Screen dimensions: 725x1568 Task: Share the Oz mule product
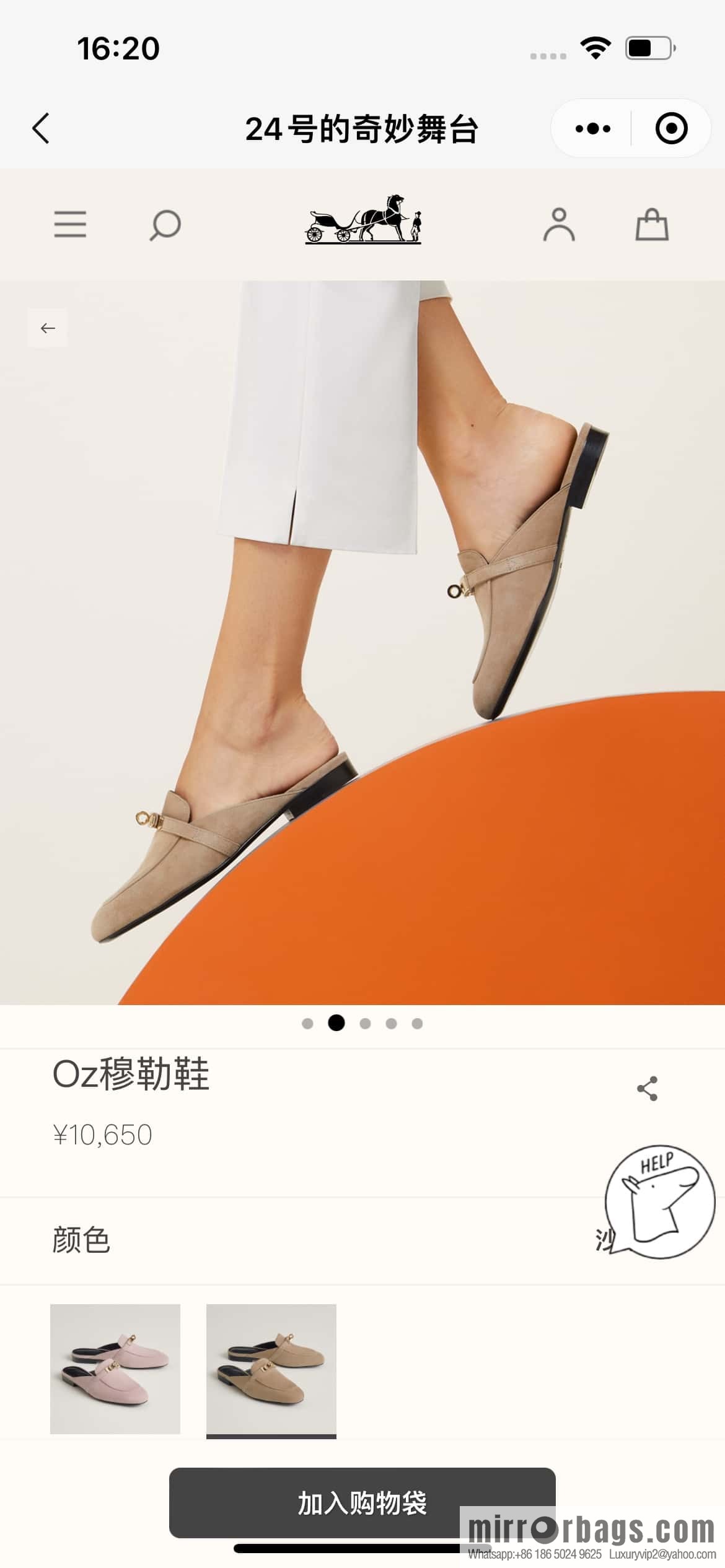[x=647, y=1088]
